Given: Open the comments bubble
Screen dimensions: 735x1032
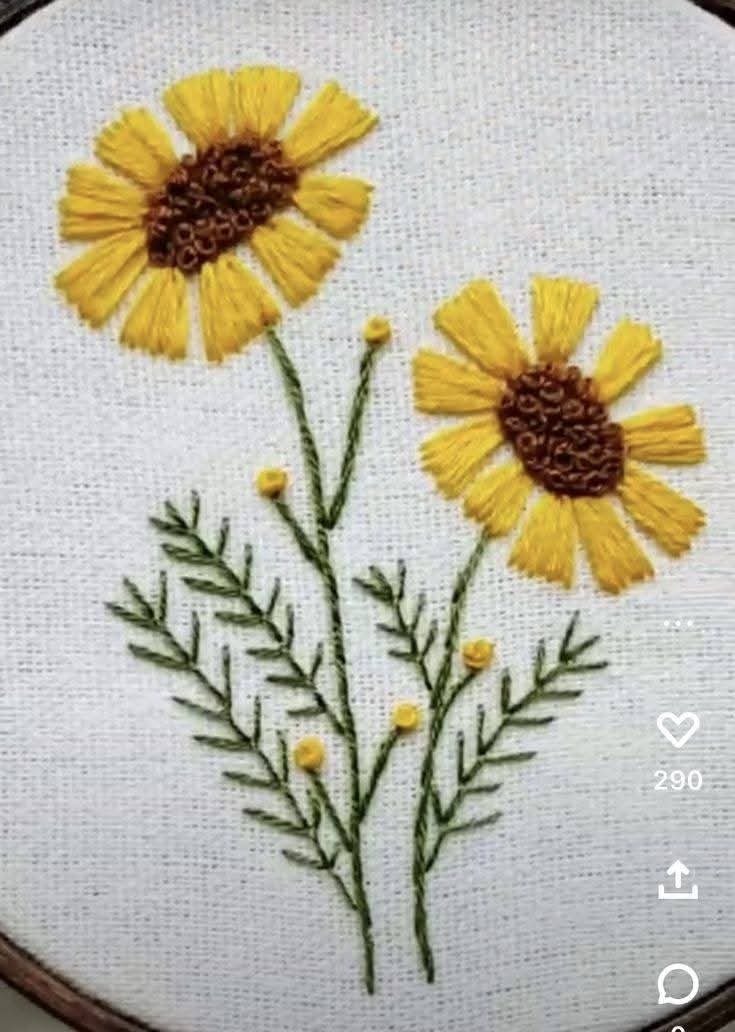Looking at the screenshot, I should point(678,984).
